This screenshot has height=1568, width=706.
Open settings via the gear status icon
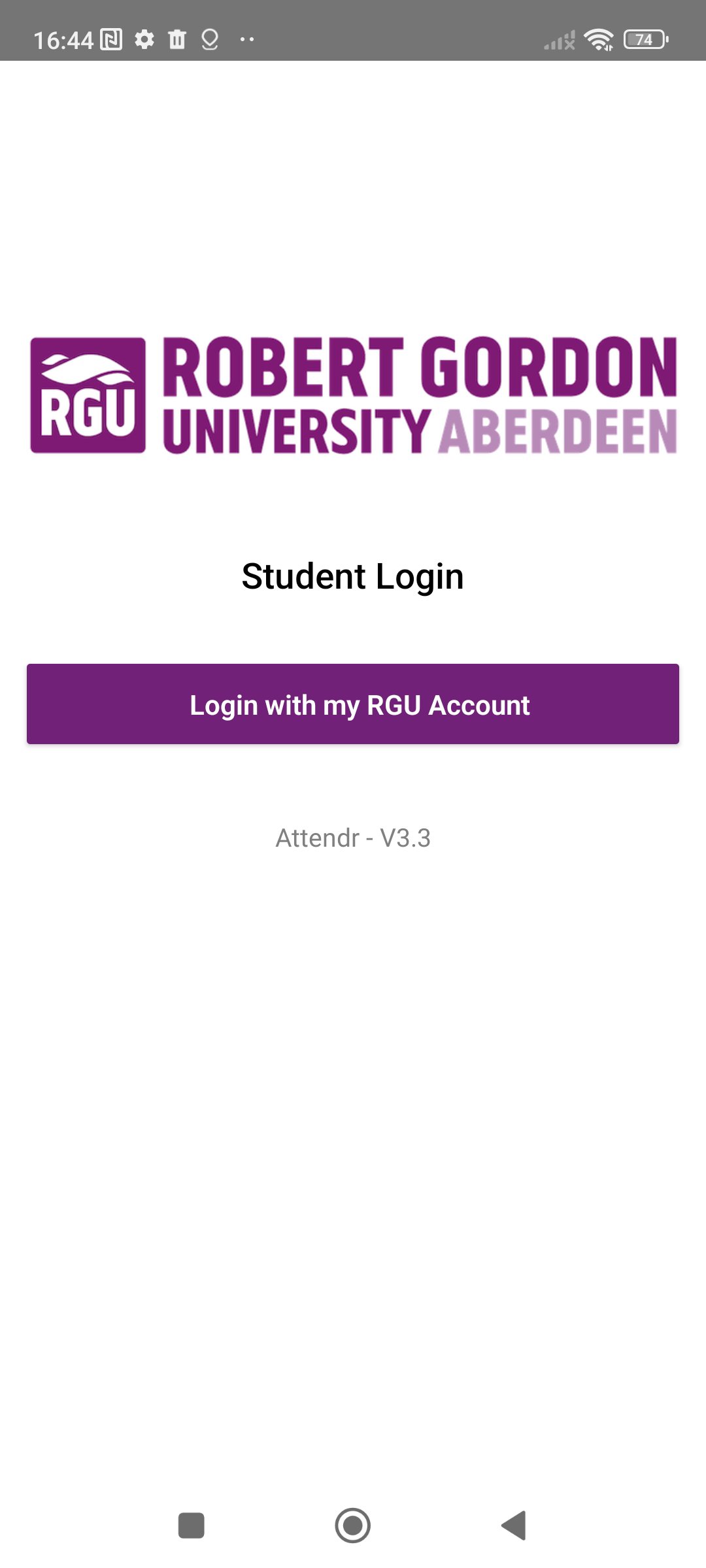tap(145, 39)
